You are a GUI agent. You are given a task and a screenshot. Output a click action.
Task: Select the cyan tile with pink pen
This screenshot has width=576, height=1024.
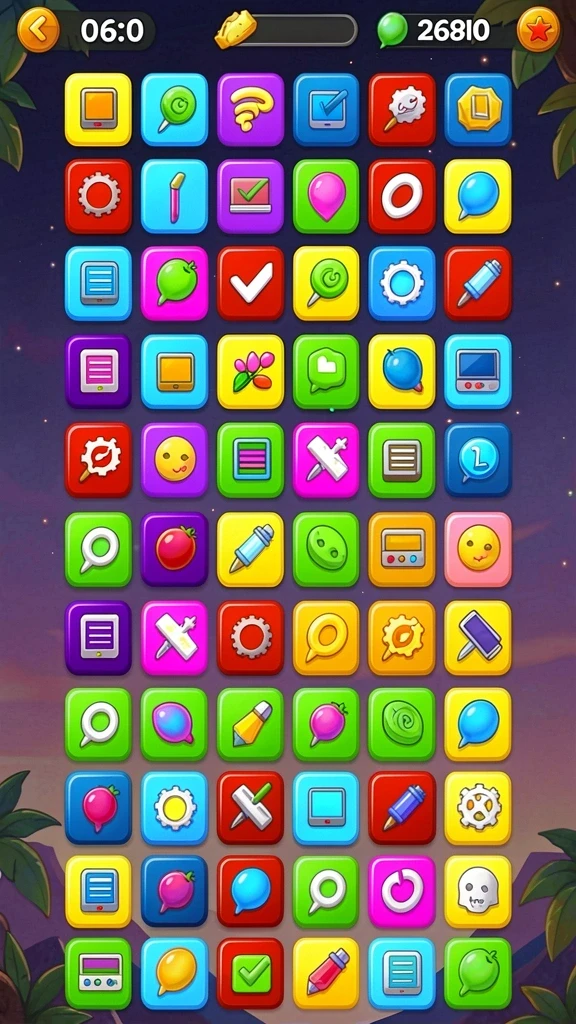click(175, 196)
